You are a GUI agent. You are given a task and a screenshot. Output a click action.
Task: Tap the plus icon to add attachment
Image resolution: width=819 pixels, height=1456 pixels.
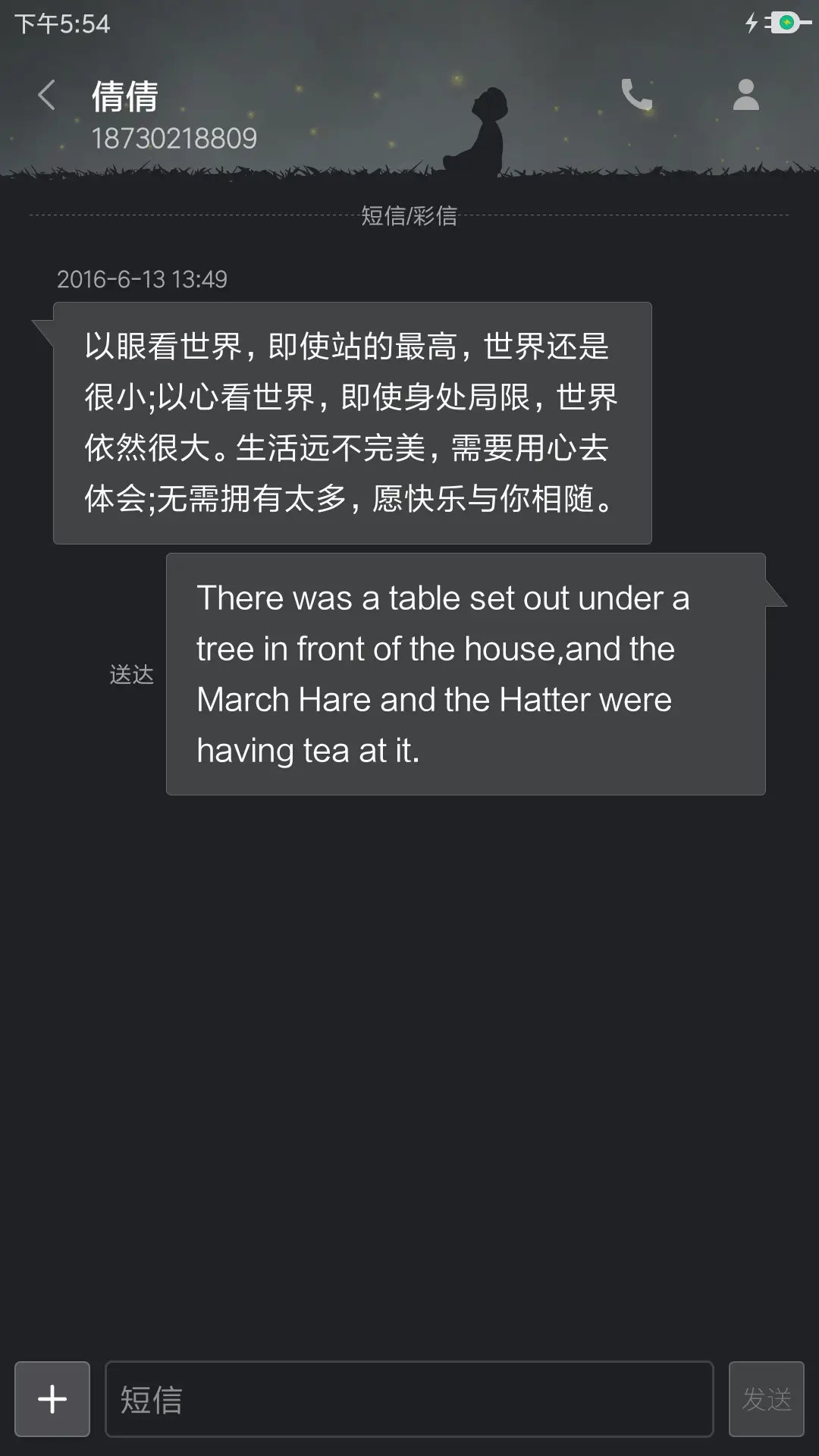[x=52, y=1399]
